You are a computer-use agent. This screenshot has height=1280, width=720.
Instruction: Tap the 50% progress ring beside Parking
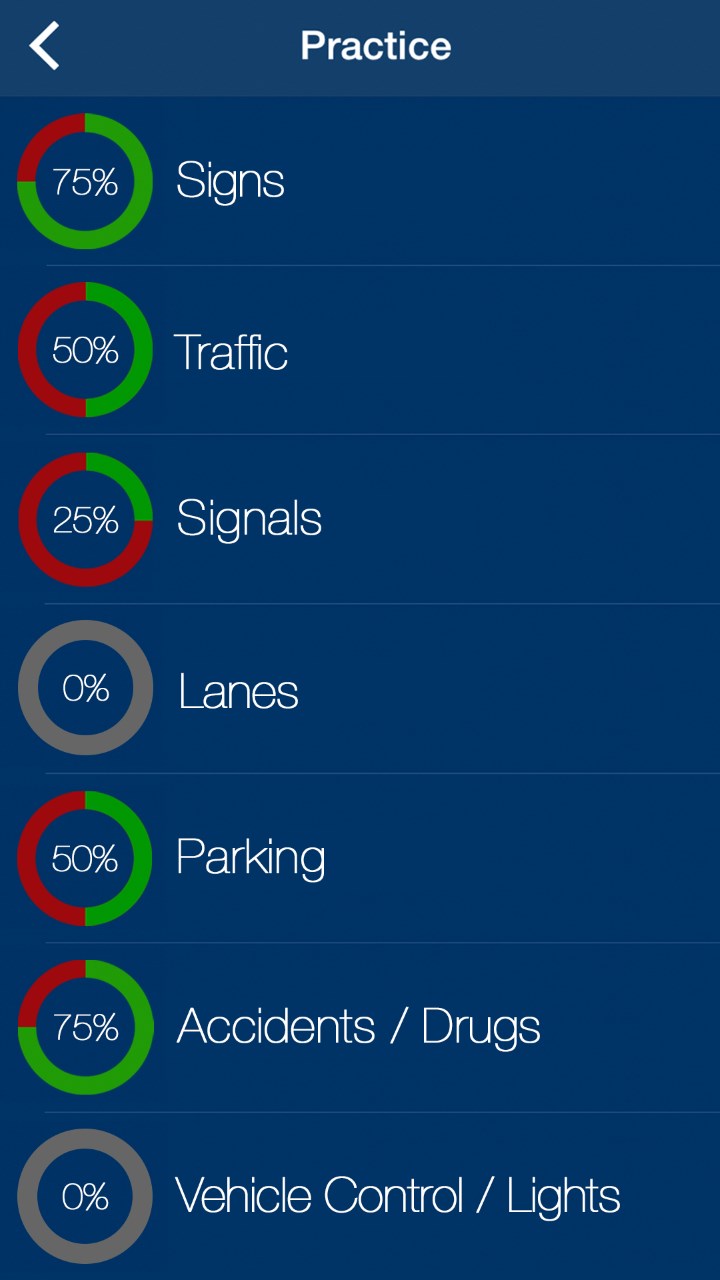[85, 857]
